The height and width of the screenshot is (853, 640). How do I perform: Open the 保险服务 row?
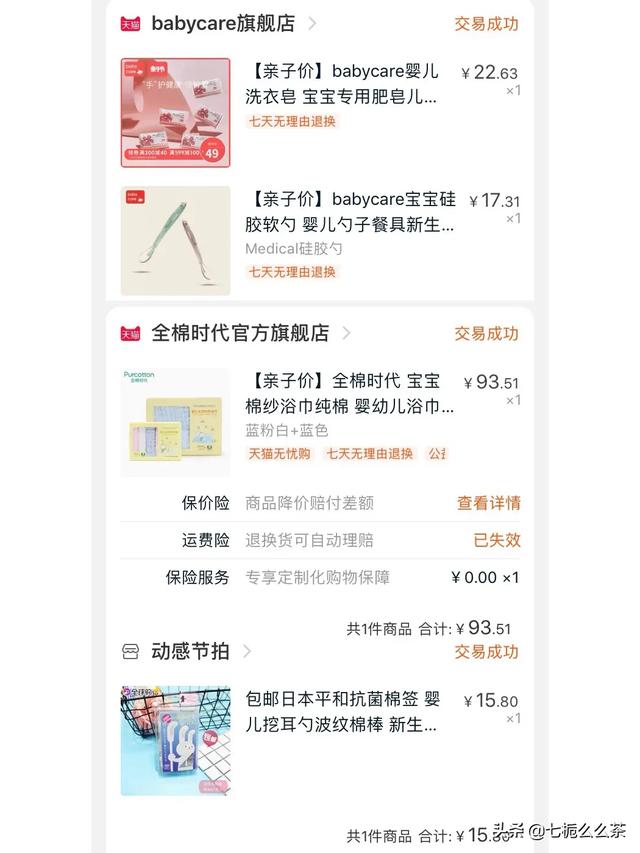pyautogui.click(x=340, y=577)
